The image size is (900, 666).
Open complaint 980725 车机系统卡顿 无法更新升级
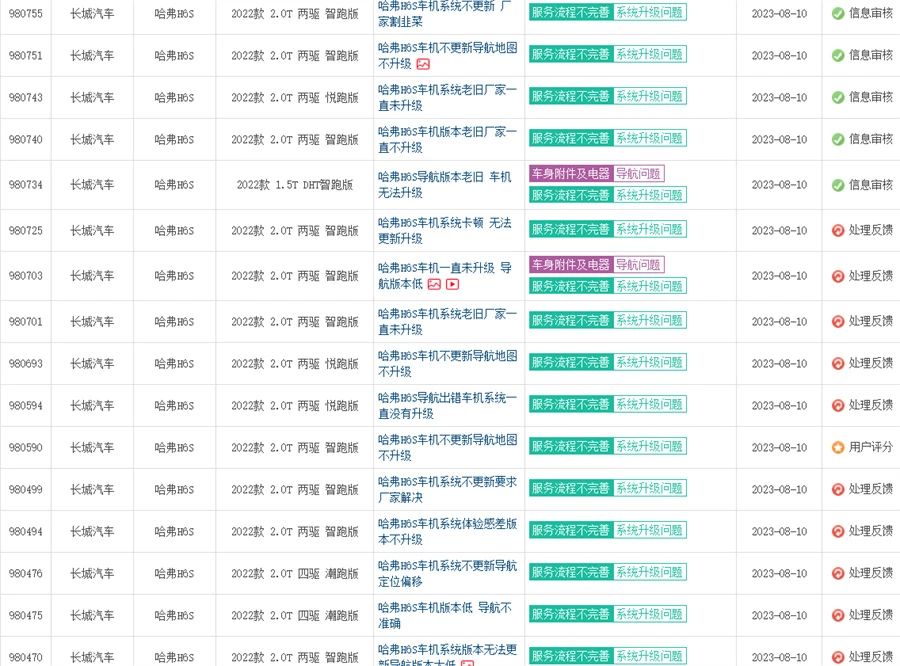coord(444,223)
